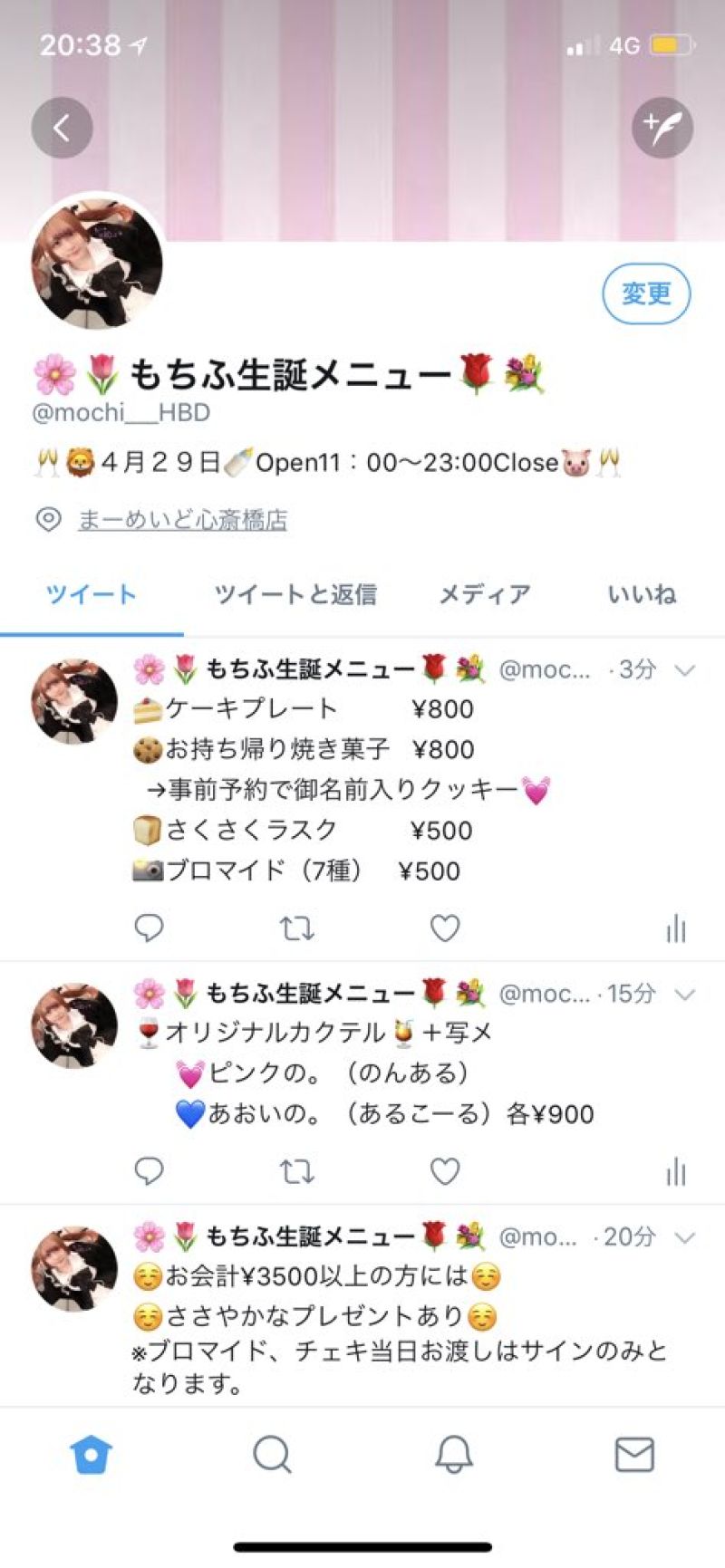Retweet the オリジナルカクテル tweet

click(296, 1172)
